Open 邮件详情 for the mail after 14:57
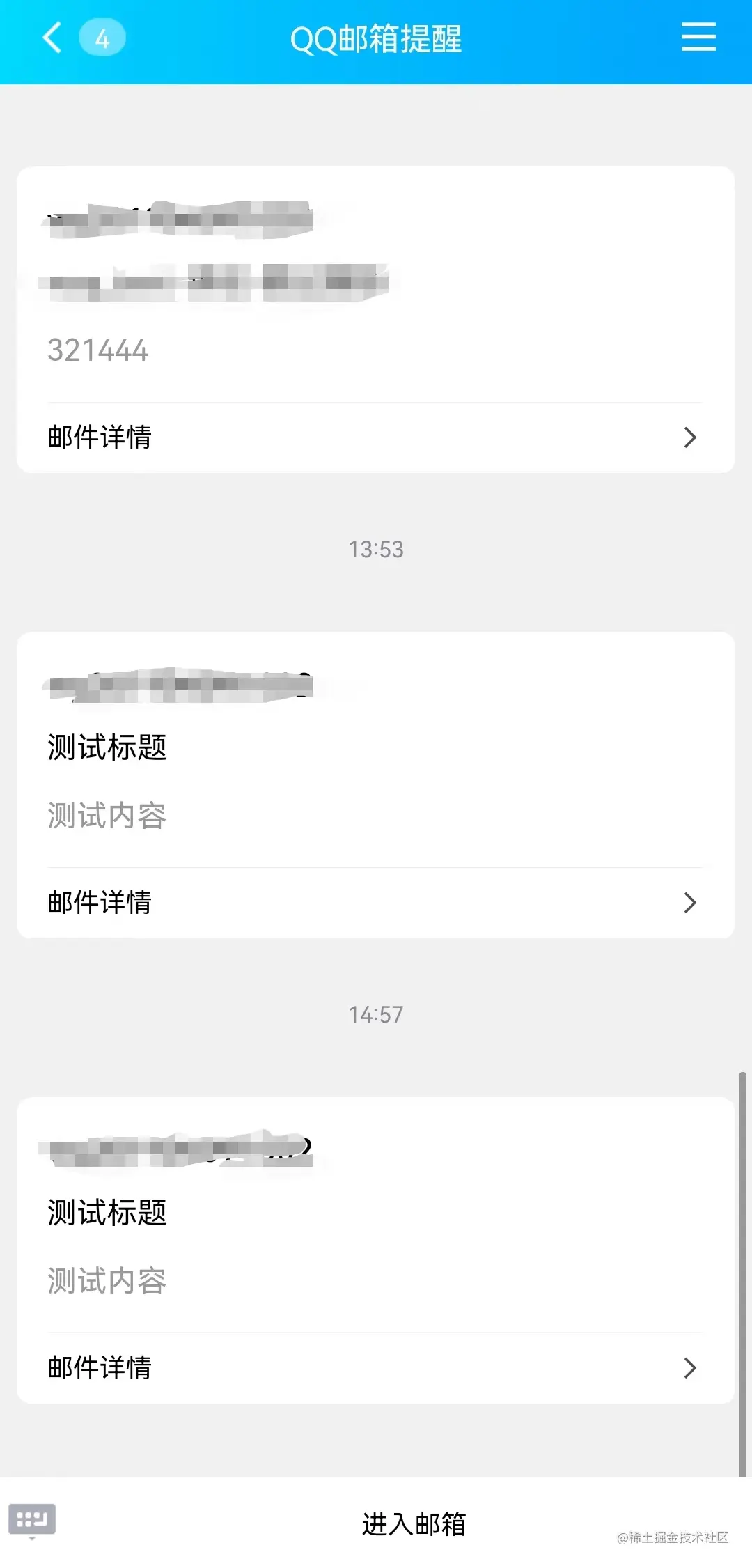This screenshot has height=1568, width=752. click(375, 1368)
